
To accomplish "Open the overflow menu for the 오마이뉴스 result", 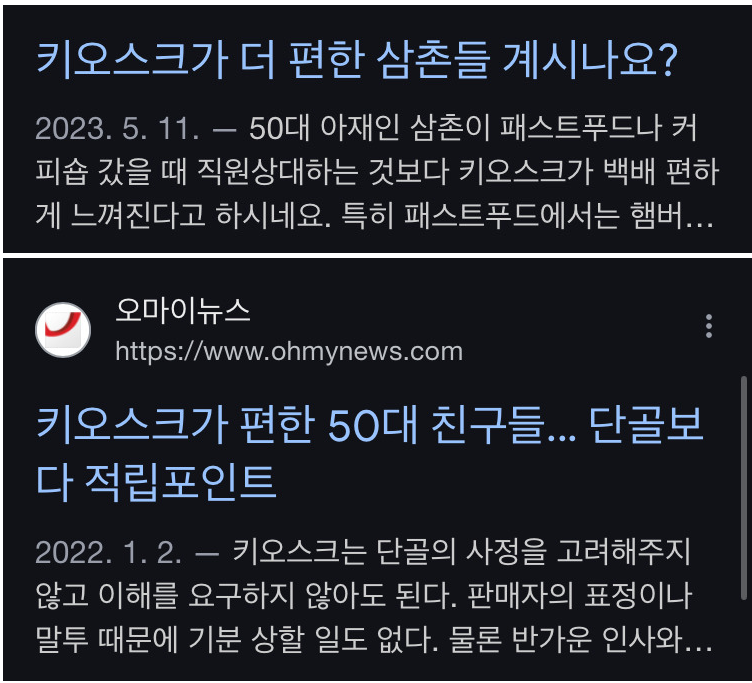I will click(708, 326).
